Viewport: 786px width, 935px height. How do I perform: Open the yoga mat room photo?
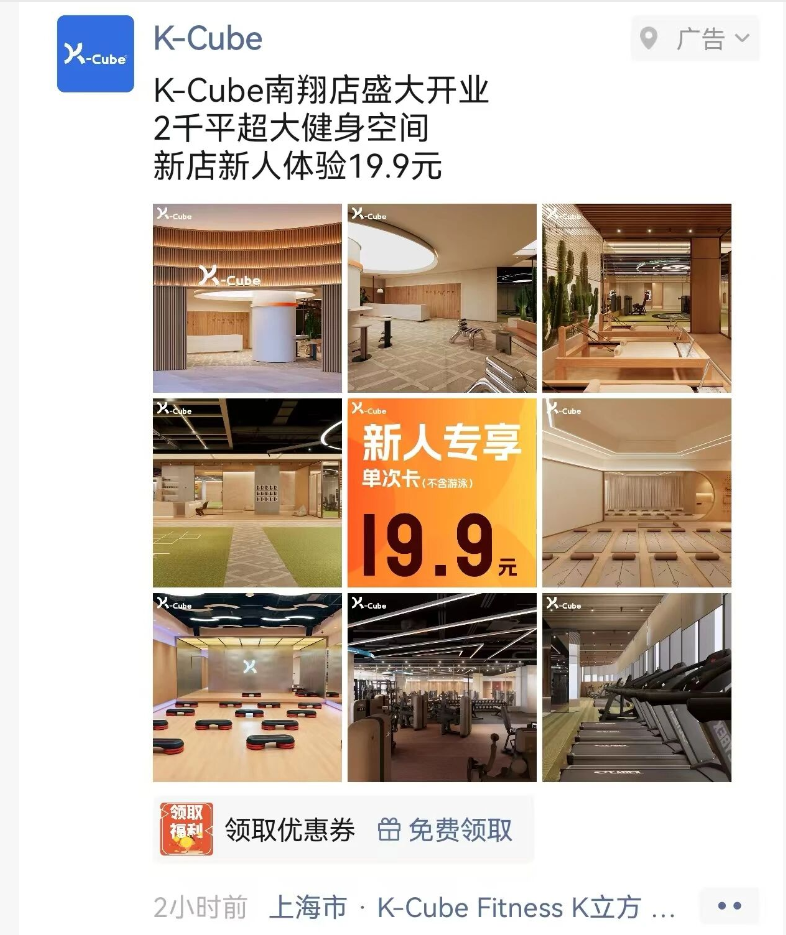point(636,492)
